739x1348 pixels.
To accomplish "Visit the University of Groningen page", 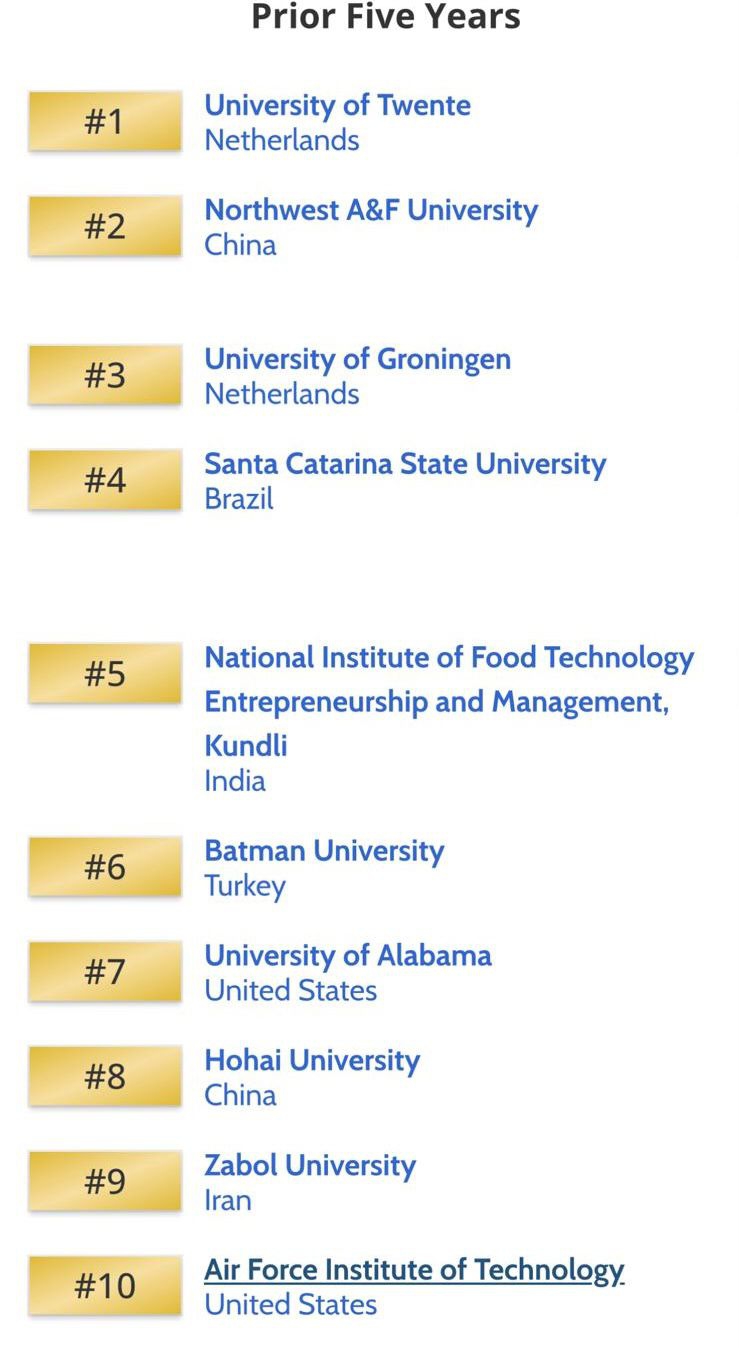I will pyautogui.click(x=357, y=359).
